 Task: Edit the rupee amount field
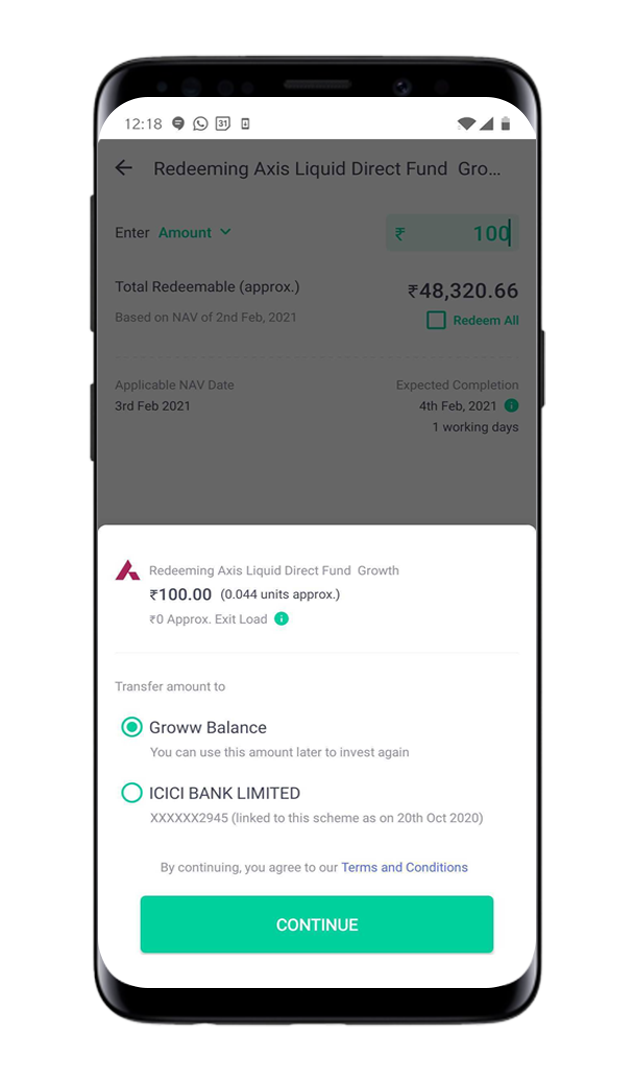click(452, 233)
